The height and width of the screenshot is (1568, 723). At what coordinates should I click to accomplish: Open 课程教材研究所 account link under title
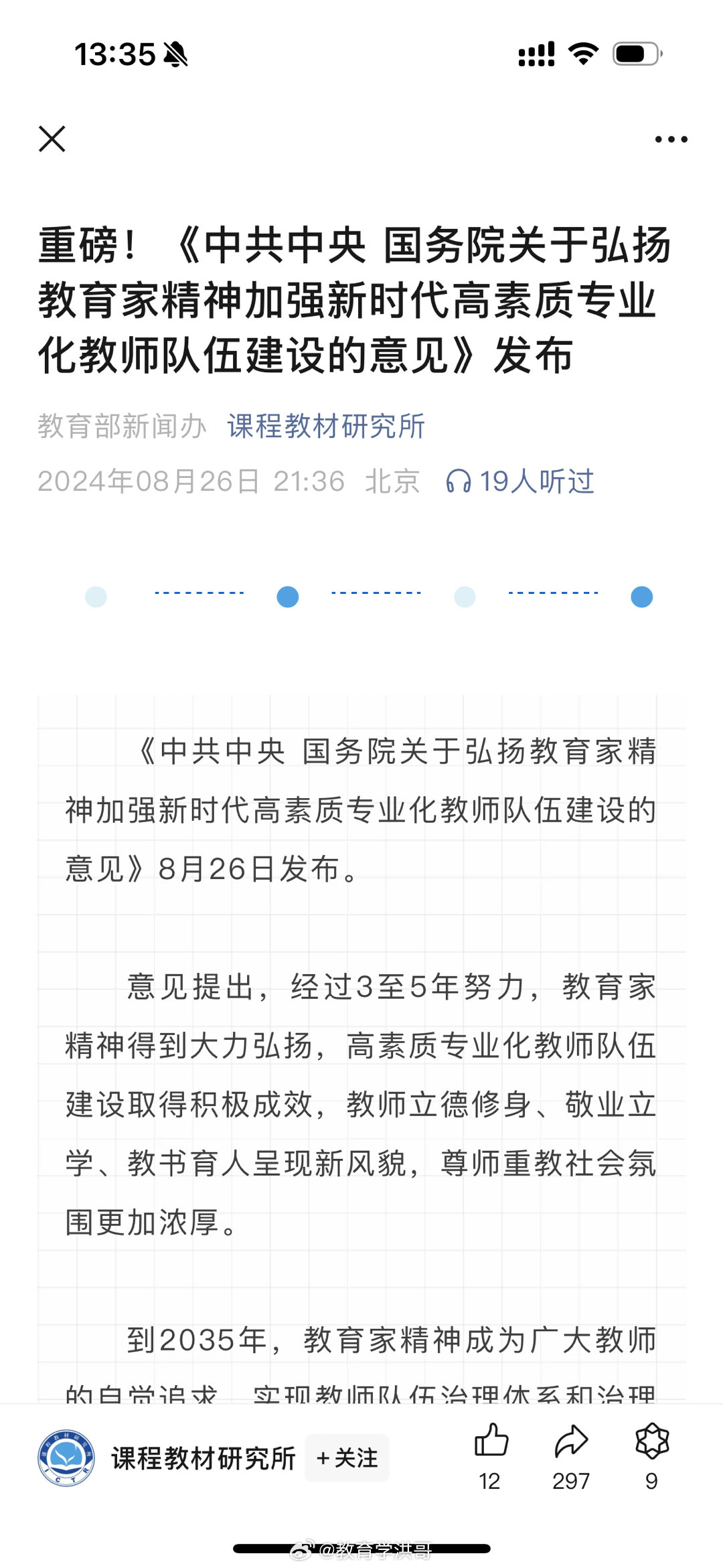coord(326,426)
